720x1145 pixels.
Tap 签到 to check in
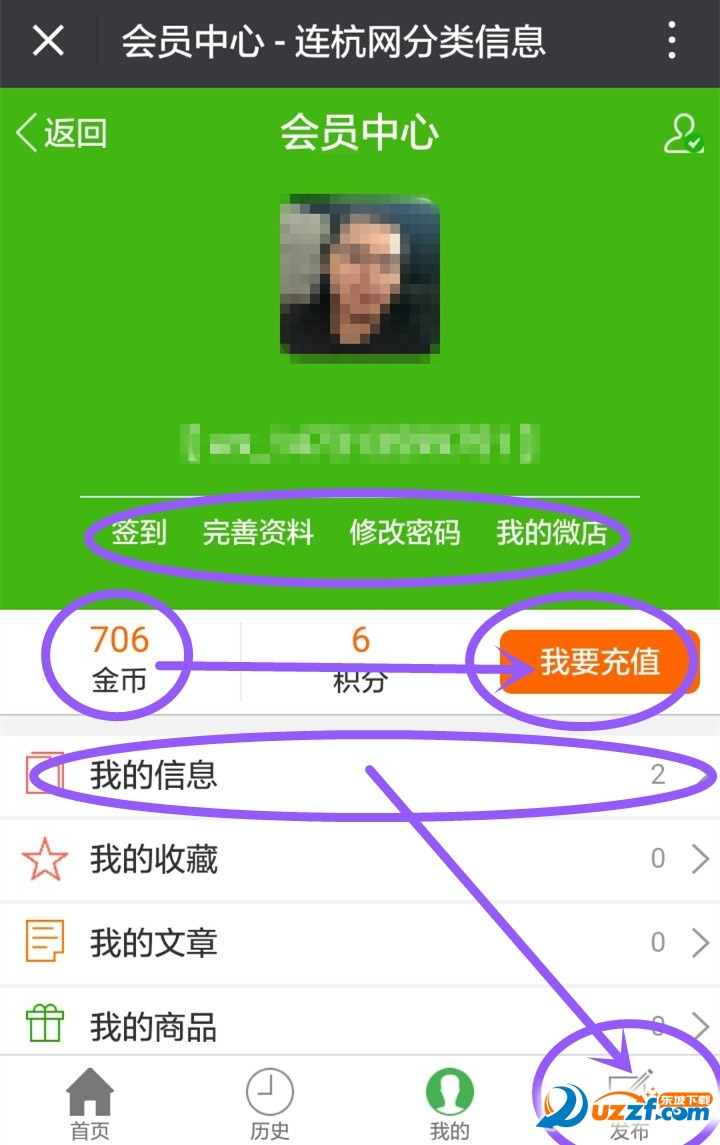point(139,532)
